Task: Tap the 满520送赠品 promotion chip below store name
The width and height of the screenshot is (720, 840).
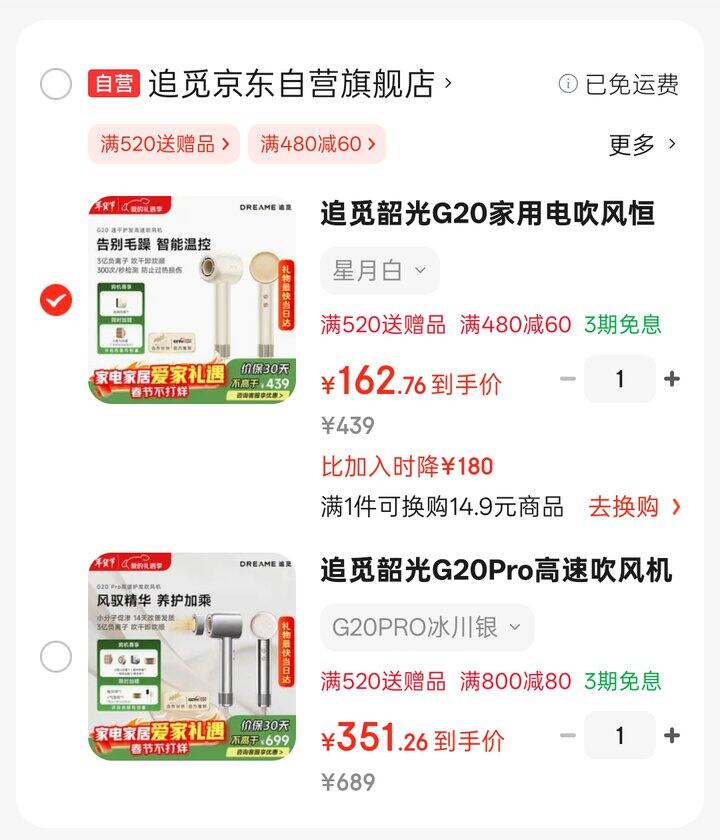Action: (x=164, y=144)
